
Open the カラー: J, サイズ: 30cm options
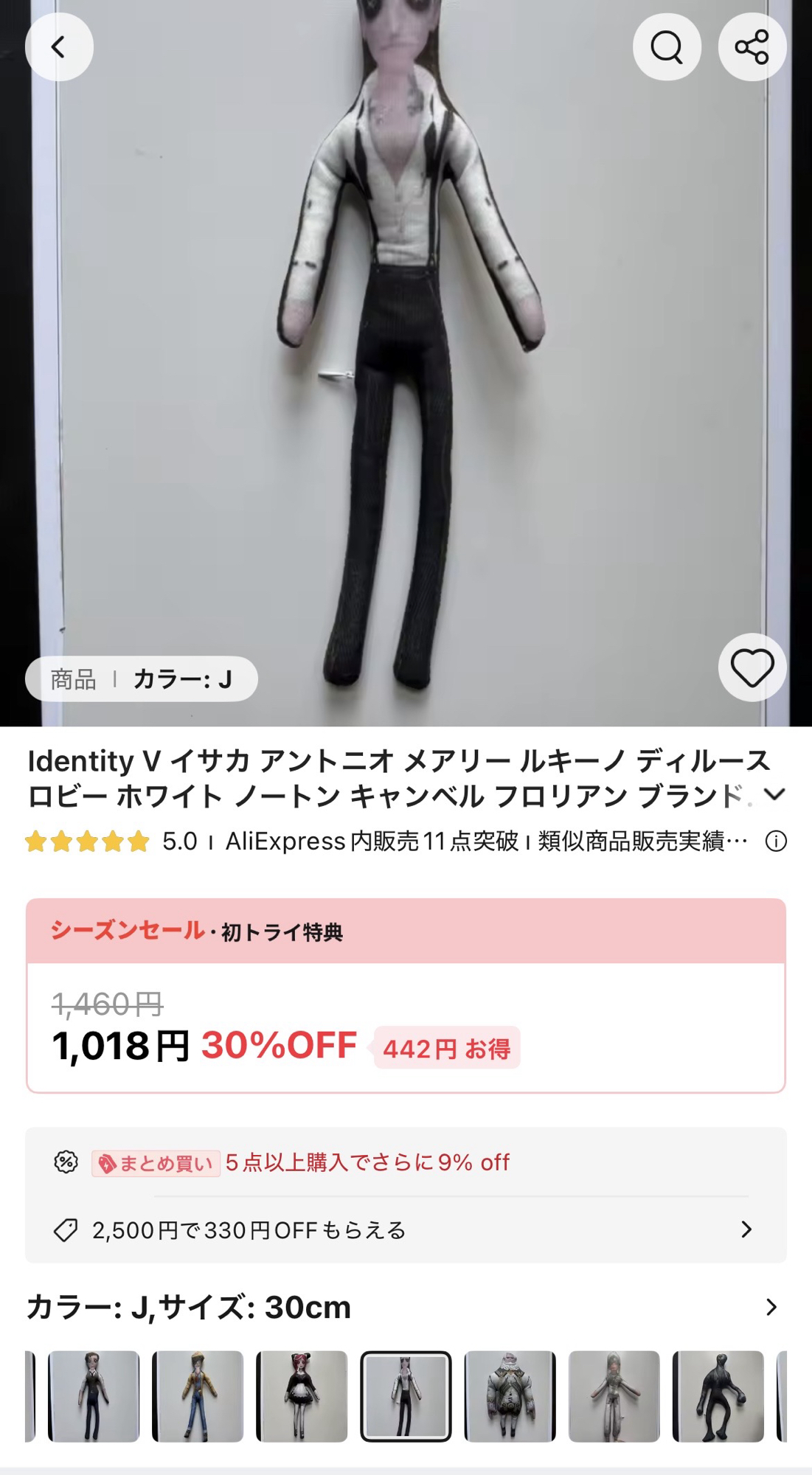(x=771, y=1307)
